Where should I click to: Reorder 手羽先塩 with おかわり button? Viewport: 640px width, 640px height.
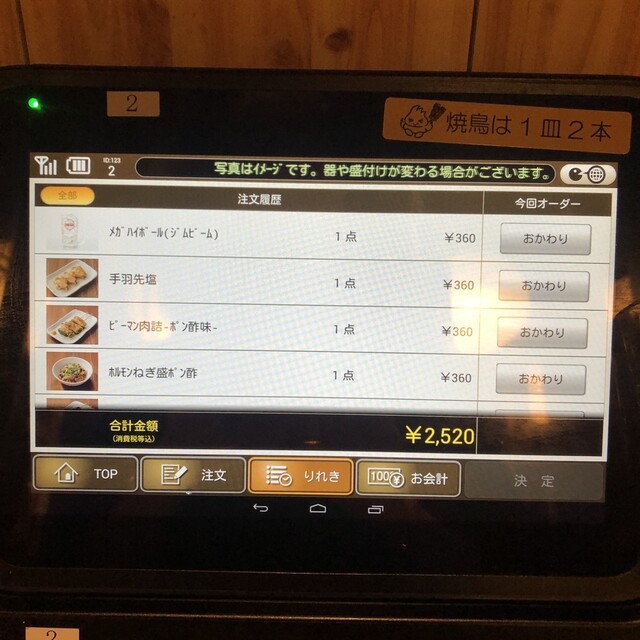point(542,286)
